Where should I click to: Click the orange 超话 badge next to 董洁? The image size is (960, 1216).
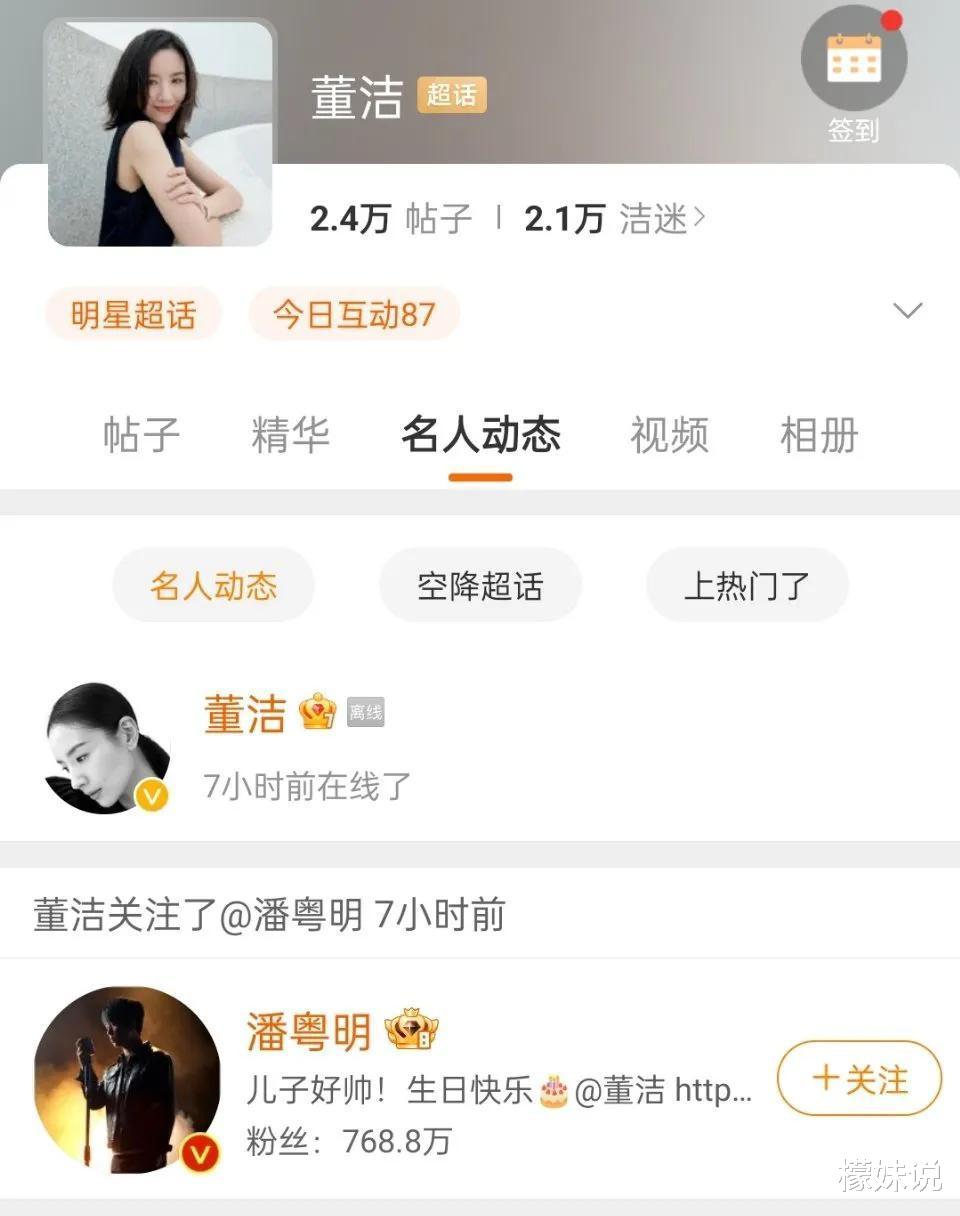click(x=451, y=93)
